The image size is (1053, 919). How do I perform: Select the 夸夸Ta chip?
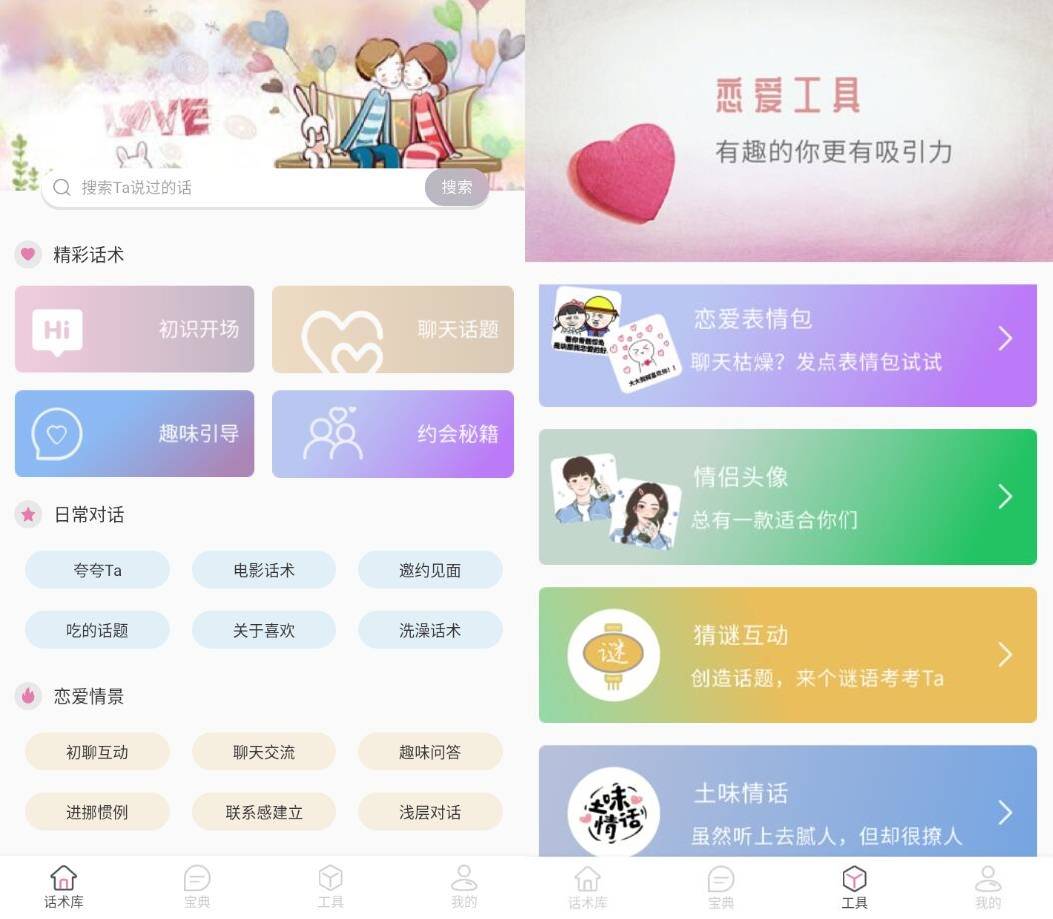tap(97, 570)
